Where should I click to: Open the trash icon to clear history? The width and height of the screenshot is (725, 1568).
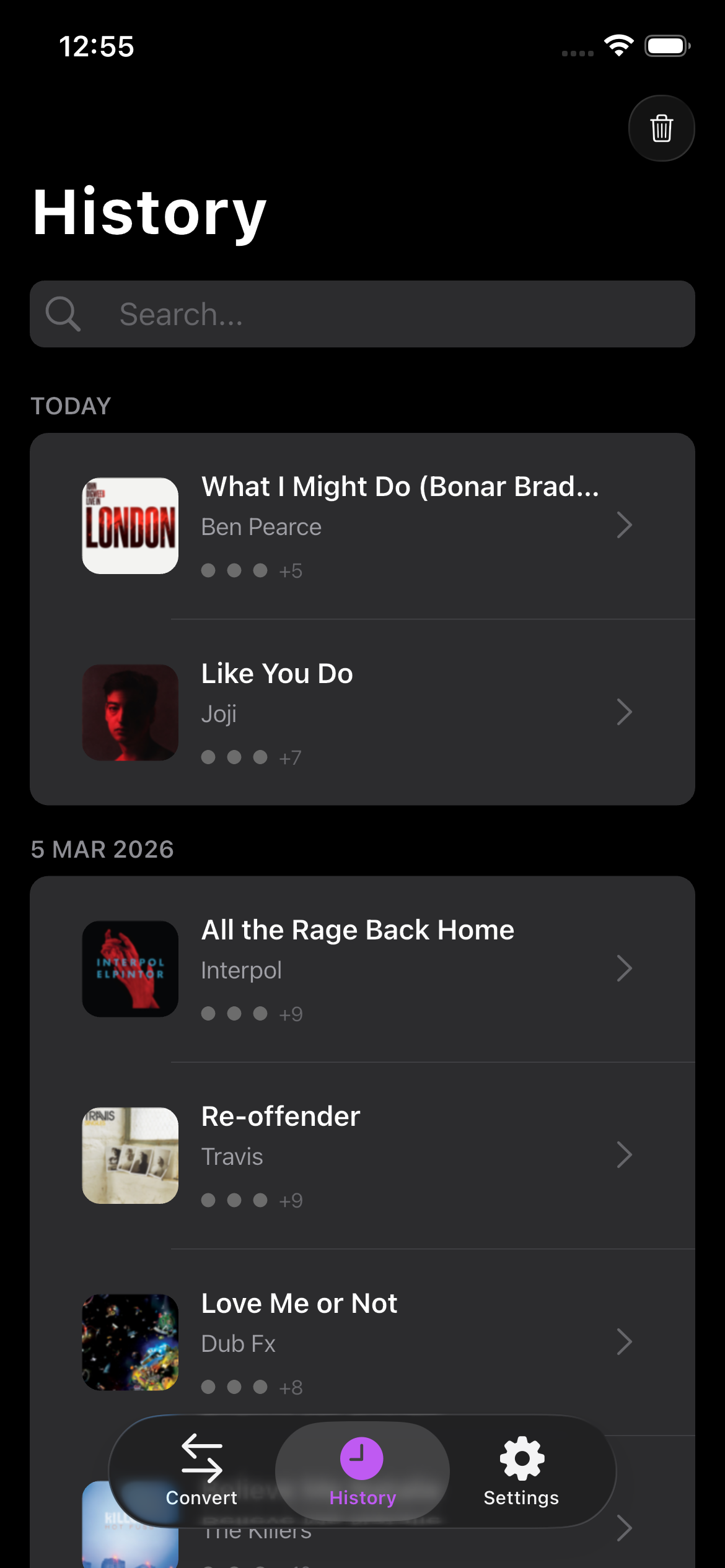click(661, 128)
